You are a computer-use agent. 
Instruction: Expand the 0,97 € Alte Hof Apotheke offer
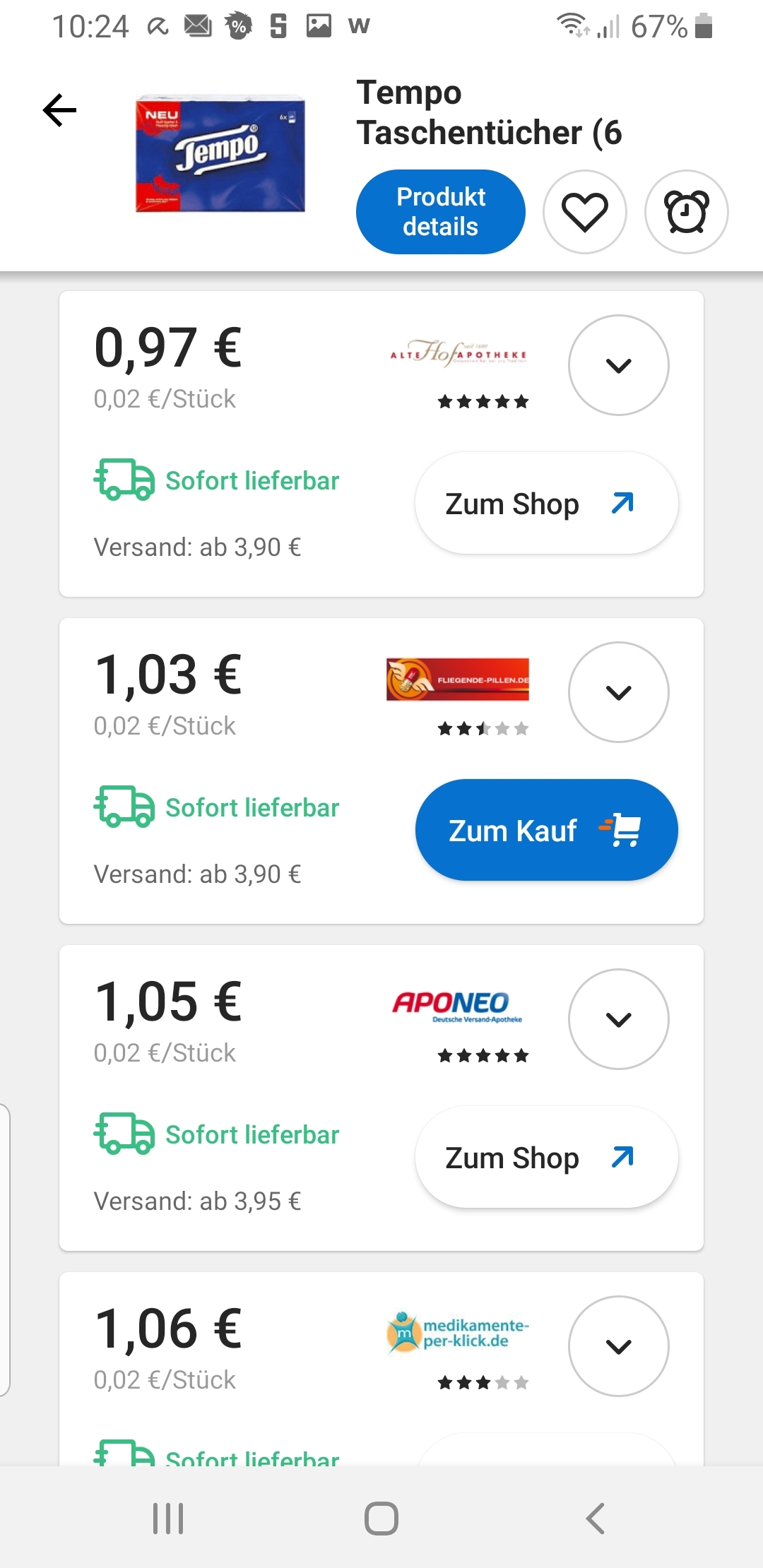[619, 365]
